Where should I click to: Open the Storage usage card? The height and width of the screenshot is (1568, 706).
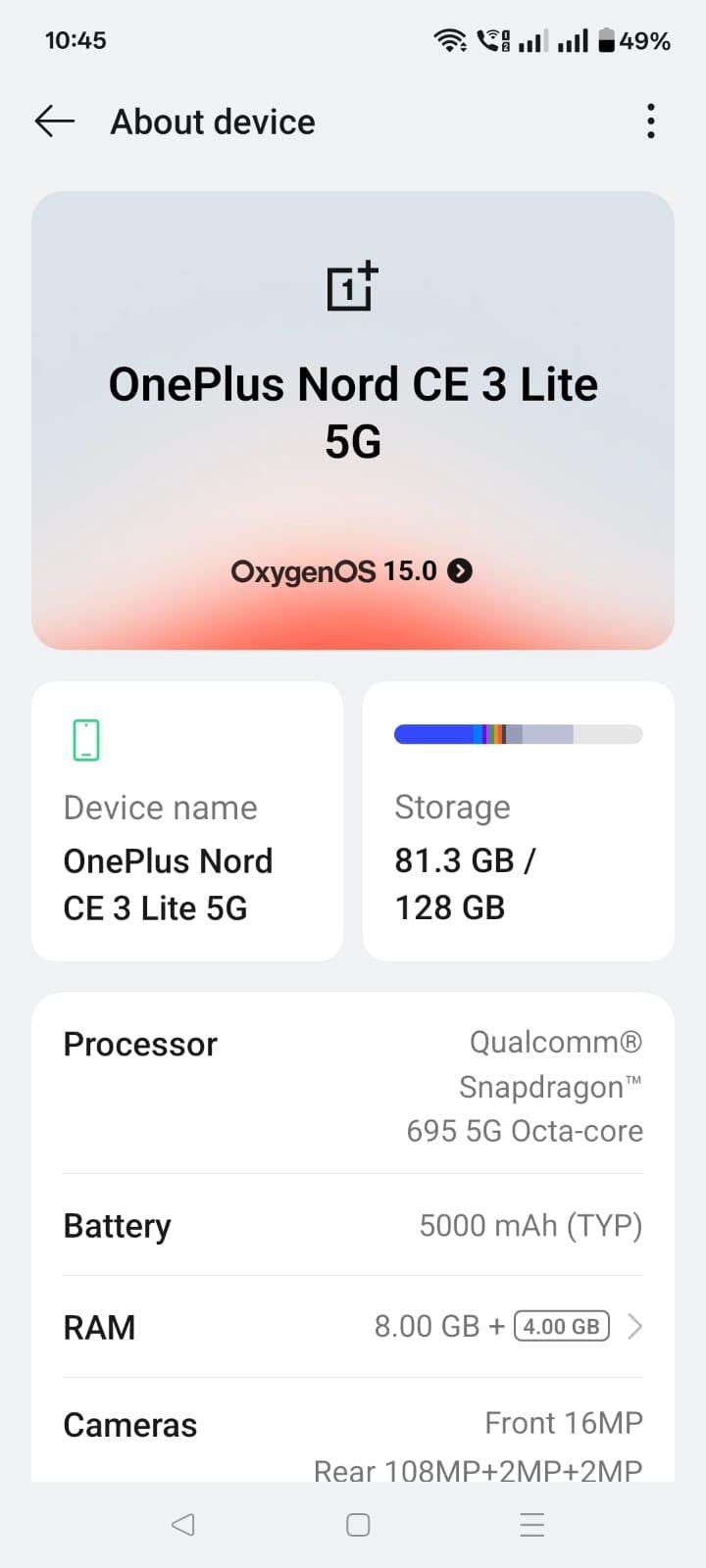tap(518, 821)
